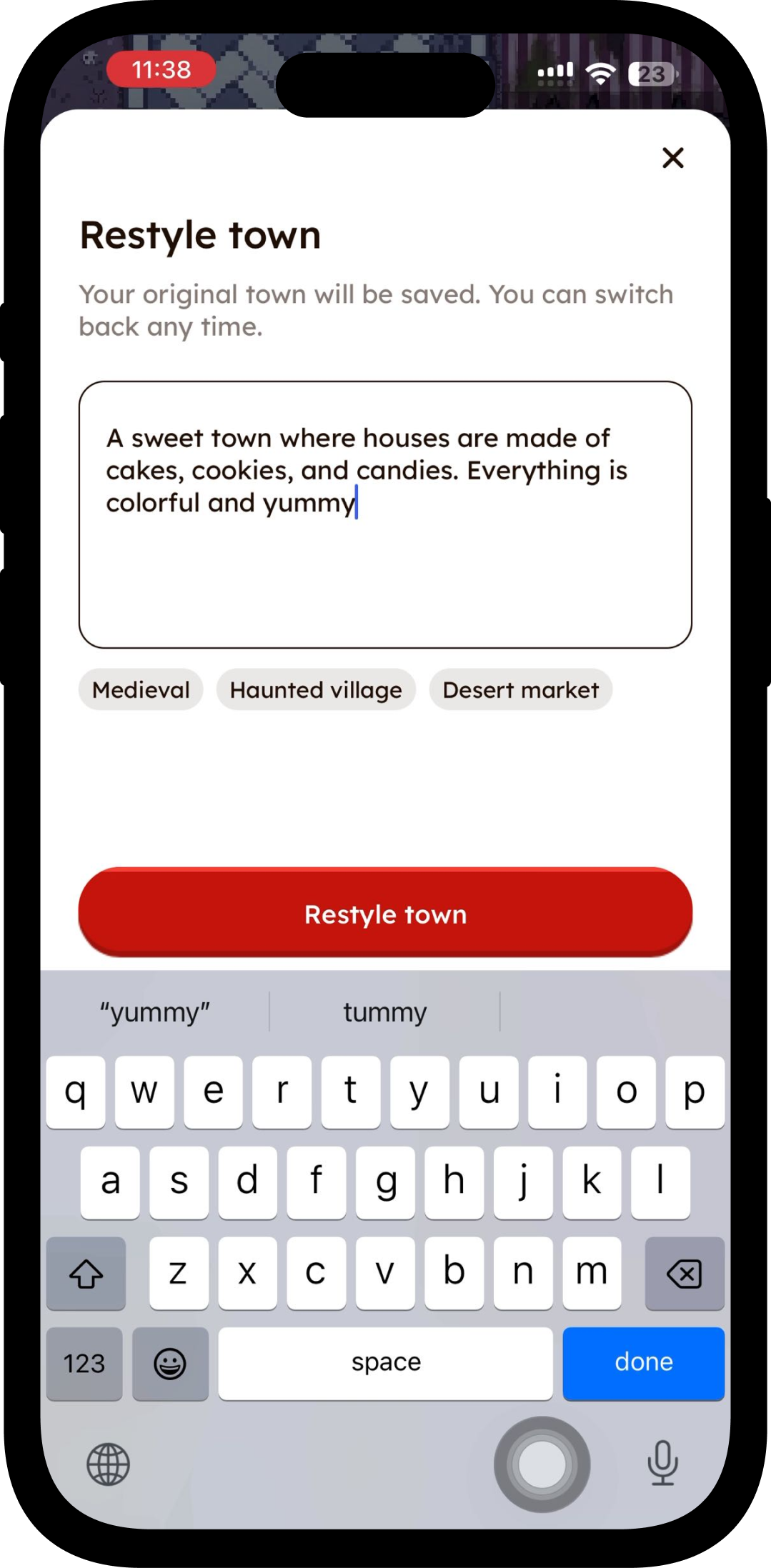The width and height of the screenshot is (771, 1568).
Task: Tap inside the town description text box
Action: point(385,514)
